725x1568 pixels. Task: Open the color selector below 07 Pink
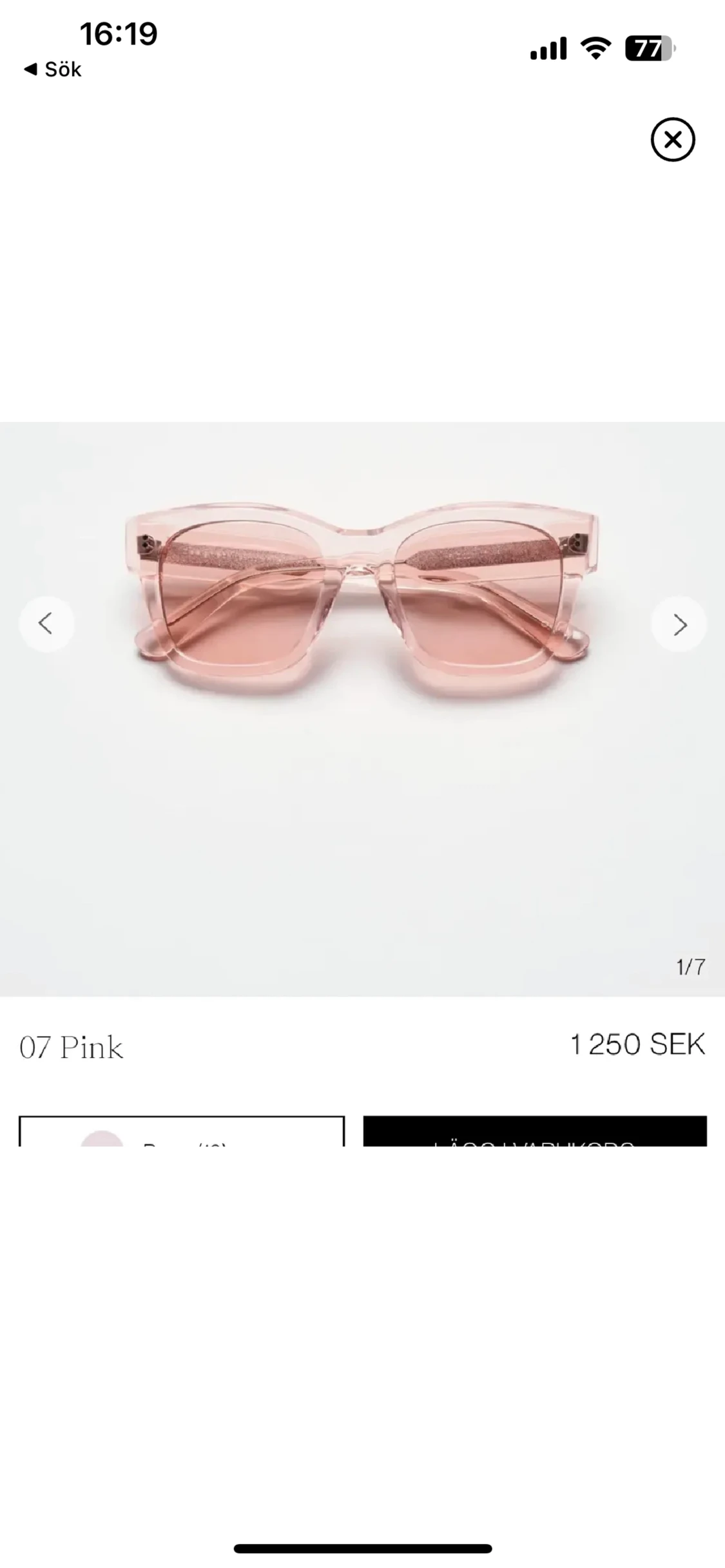click(x=182, y=1131)
